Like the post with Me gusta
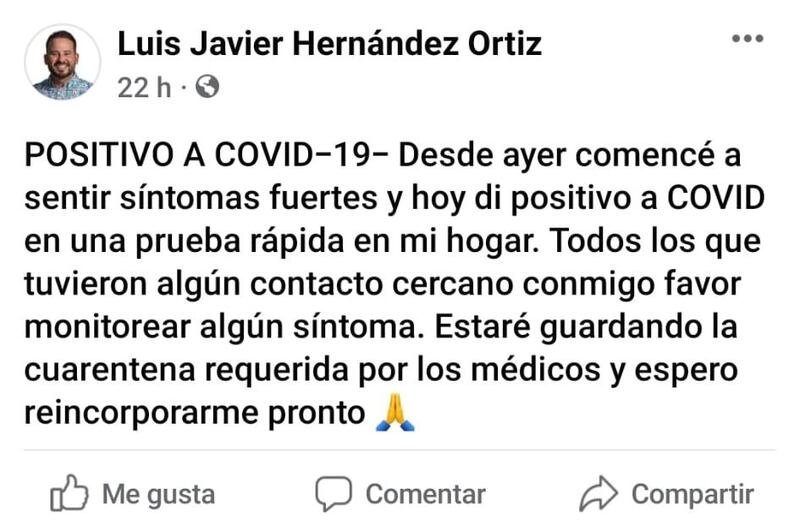Viewport: 800px width, 526px height. tap(134, 493)
